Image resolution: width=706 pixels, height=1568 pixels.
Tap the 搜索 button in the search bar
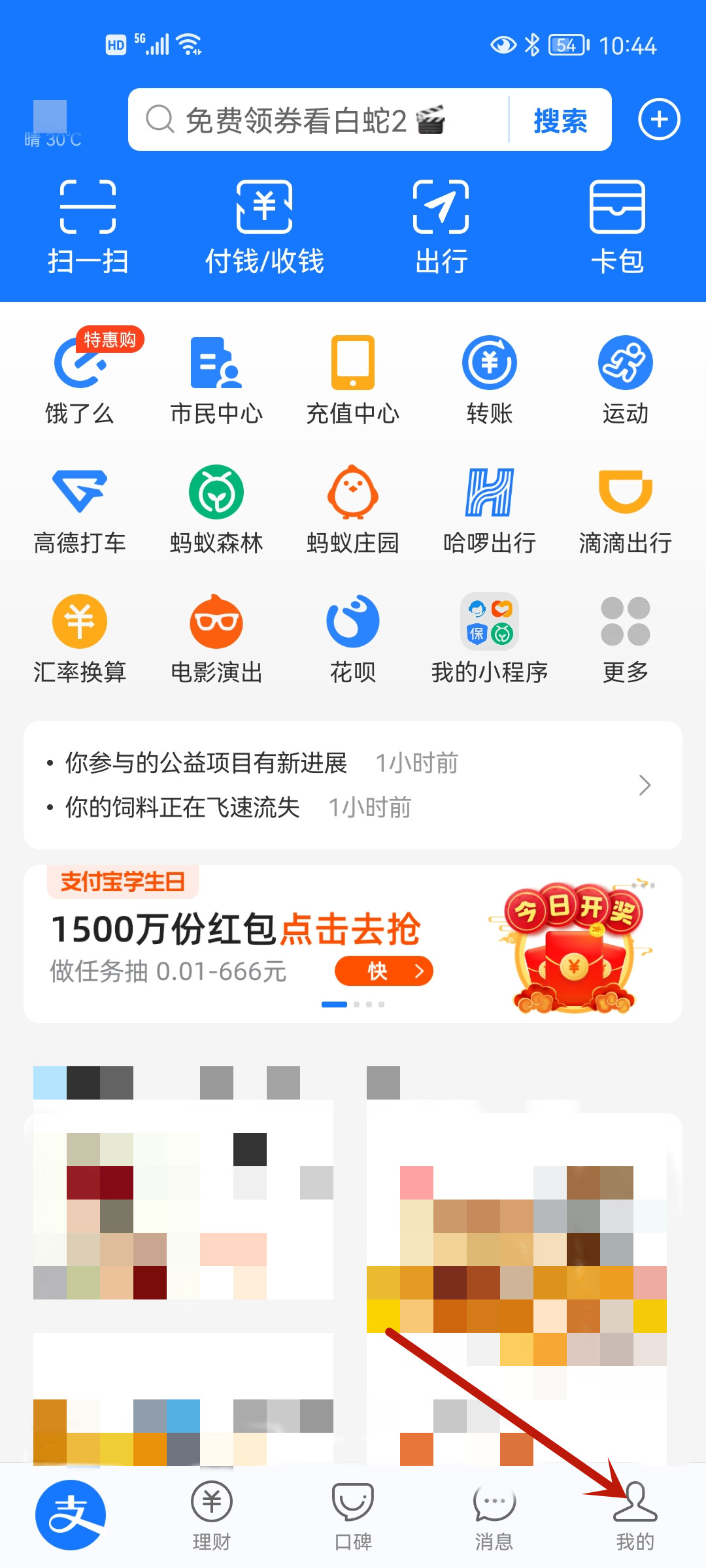click(x=560, y=120)
